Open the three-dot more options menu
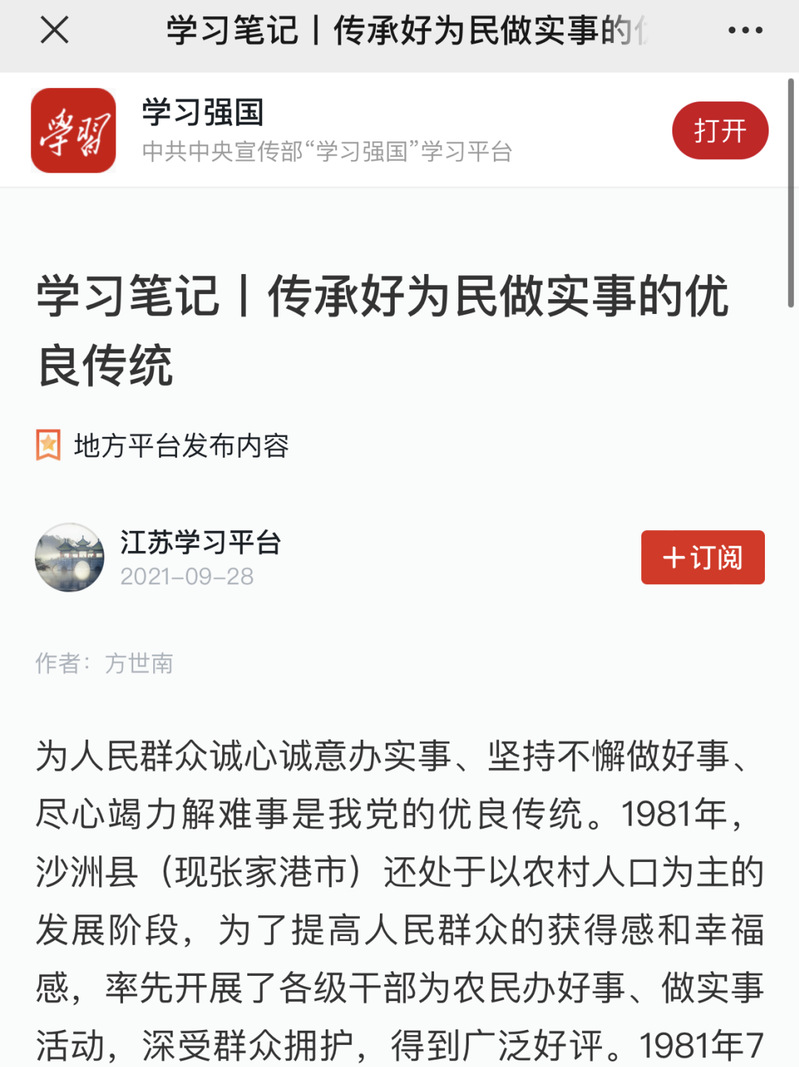Viewport: 799px width, 1067px height. [745, 32]
